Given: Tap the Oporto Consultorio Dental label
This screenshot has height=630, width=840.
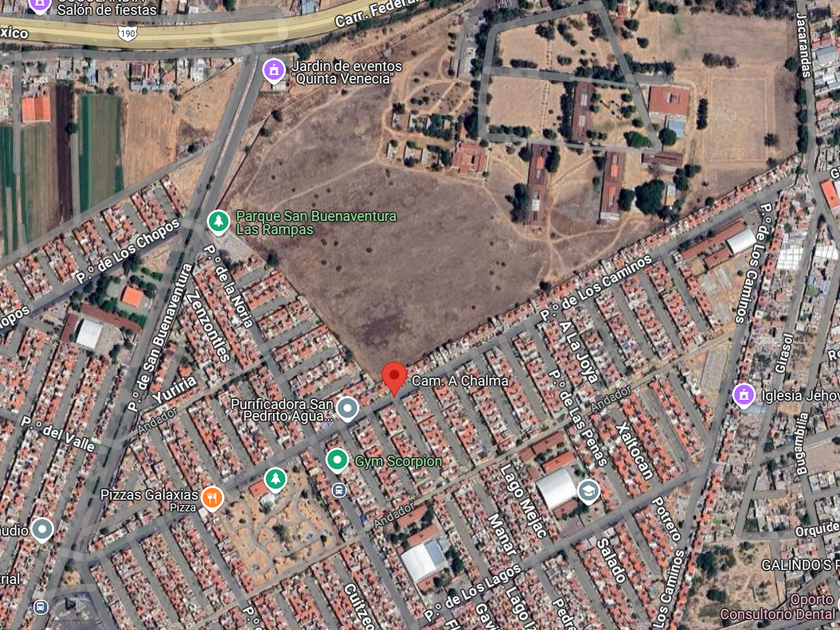Looking at the screenshot, I should click(x=794, y=606).
